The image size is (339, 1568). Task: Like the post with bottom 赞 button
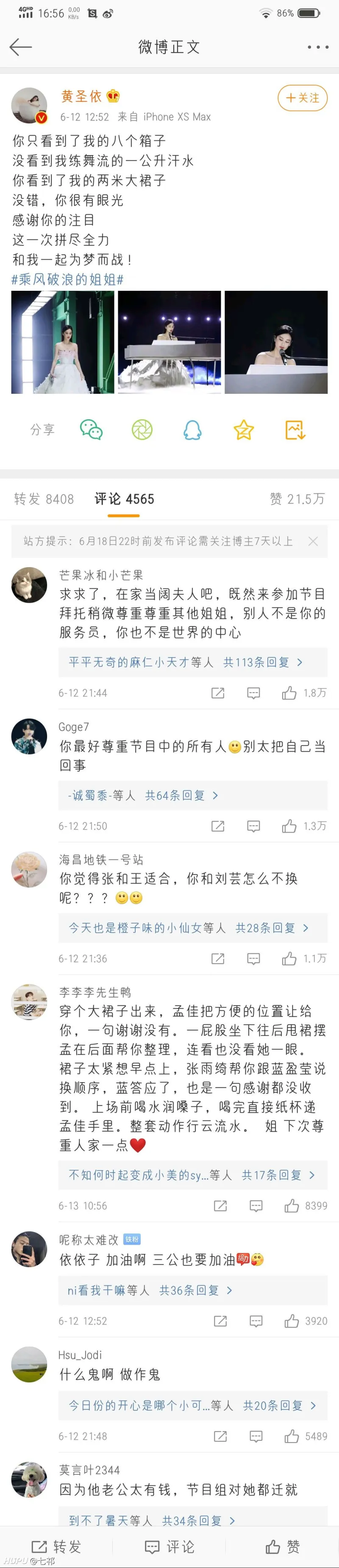pos(283,1547)
